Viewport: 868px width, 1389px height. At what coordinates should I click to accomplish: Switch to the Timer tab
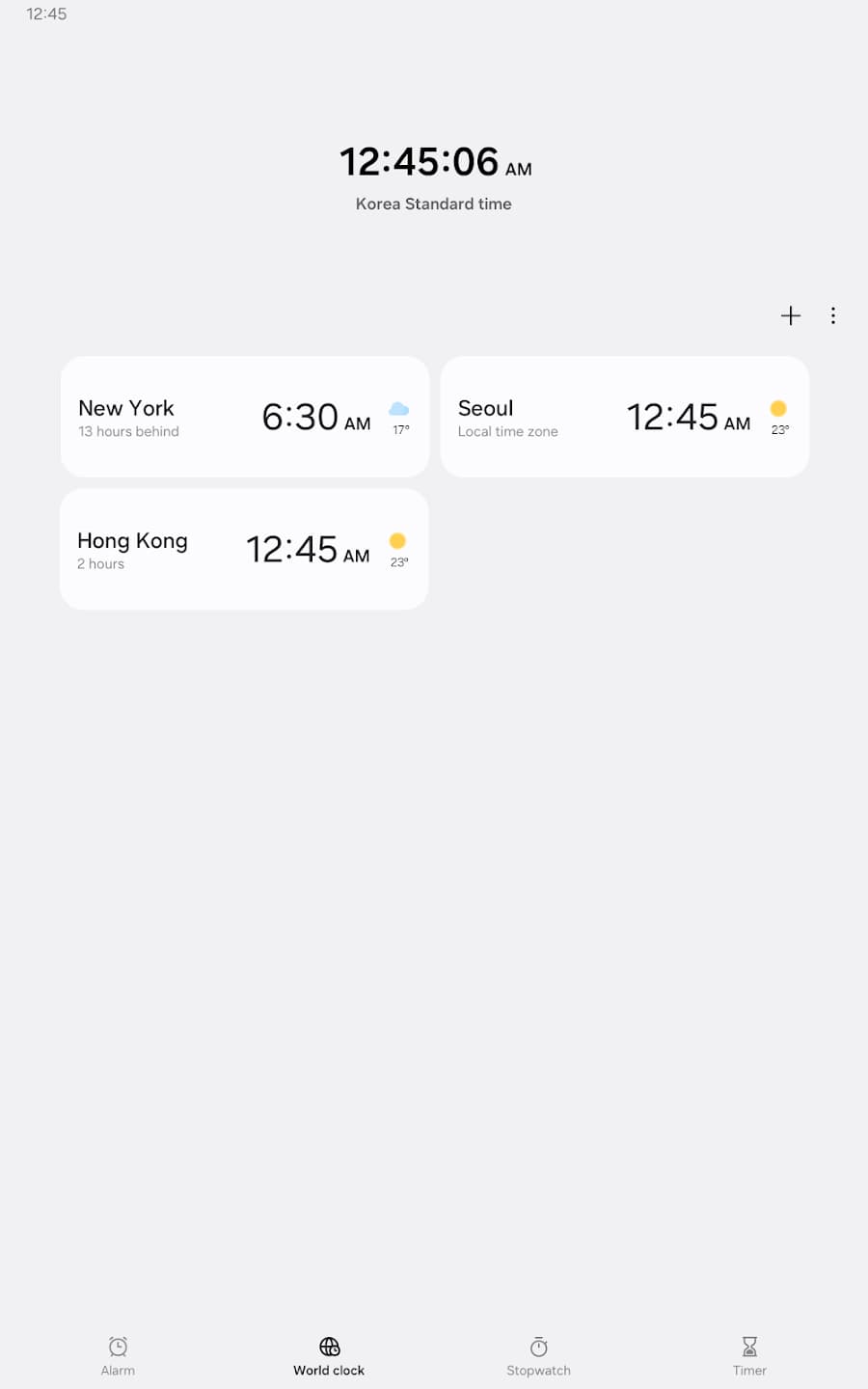749,1355
